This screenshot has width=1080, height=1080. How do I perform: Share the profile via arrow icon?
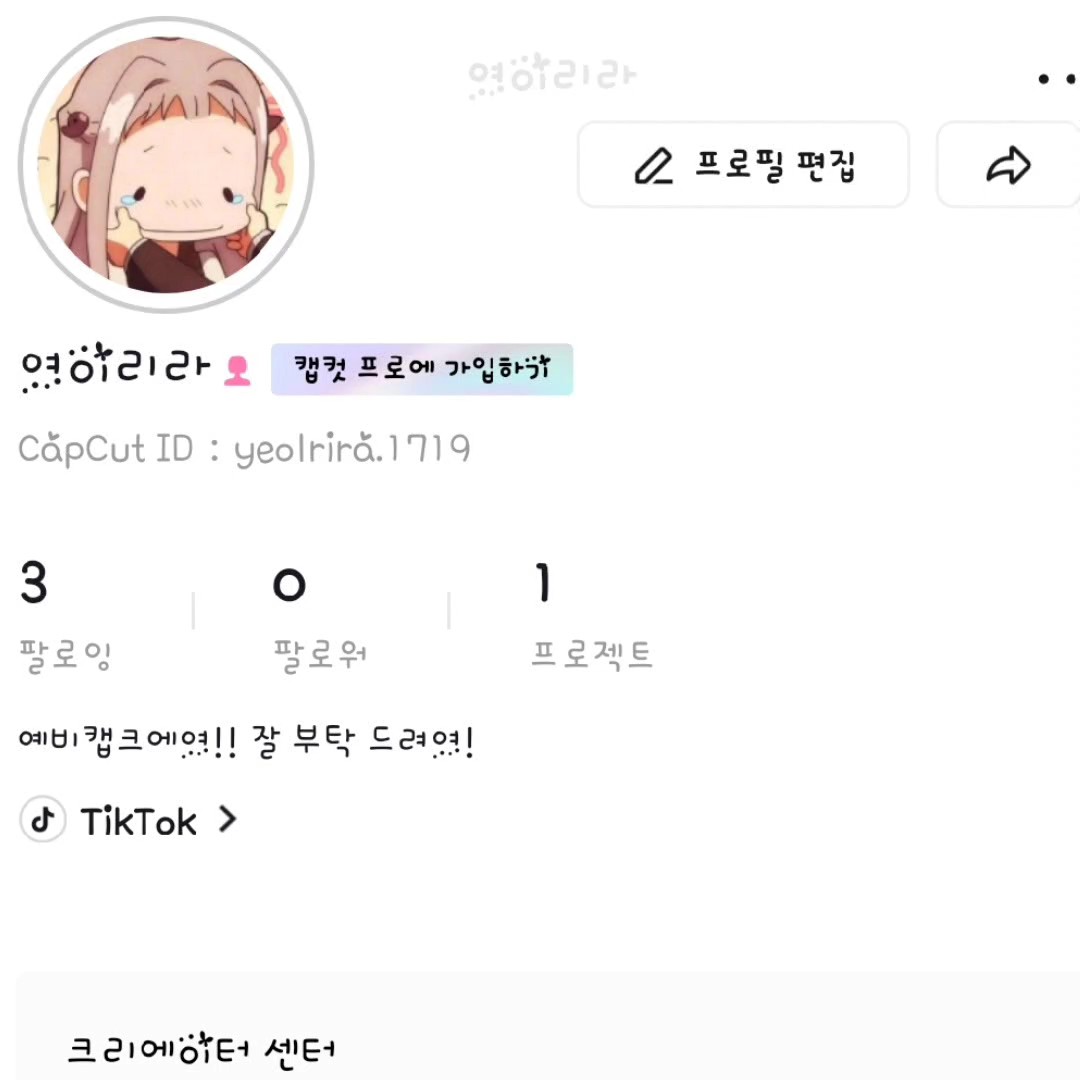point(1008,165)
